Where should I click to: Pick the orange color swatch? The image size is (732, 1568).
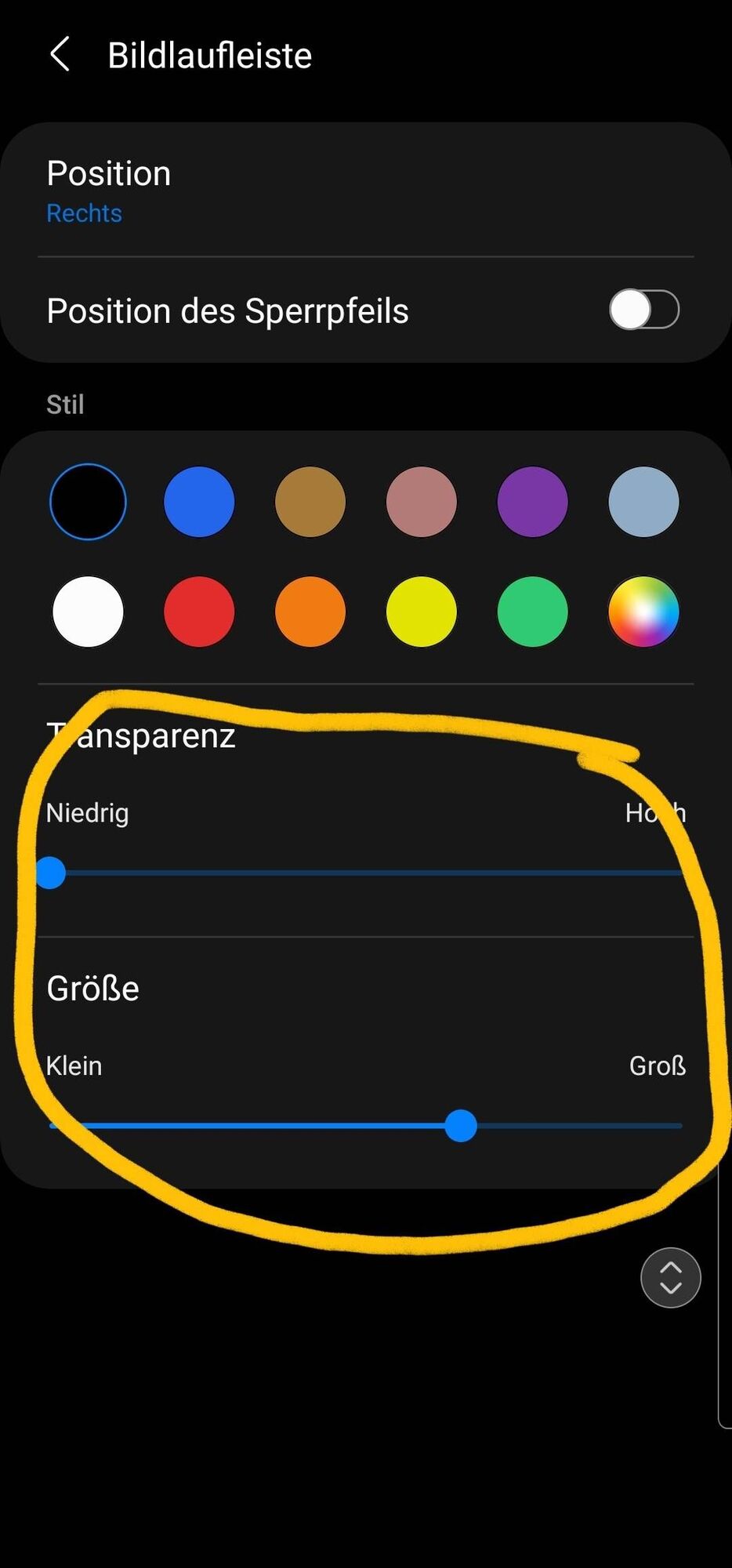point(310,612)
